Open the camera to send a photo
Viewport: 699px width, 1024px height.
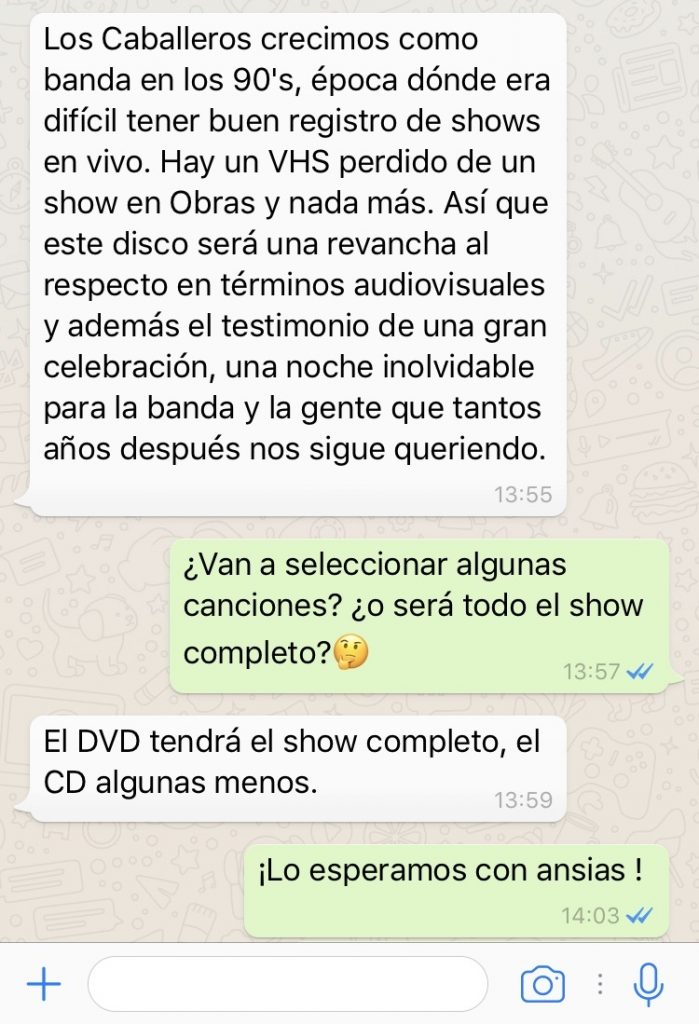coord(542,985)
